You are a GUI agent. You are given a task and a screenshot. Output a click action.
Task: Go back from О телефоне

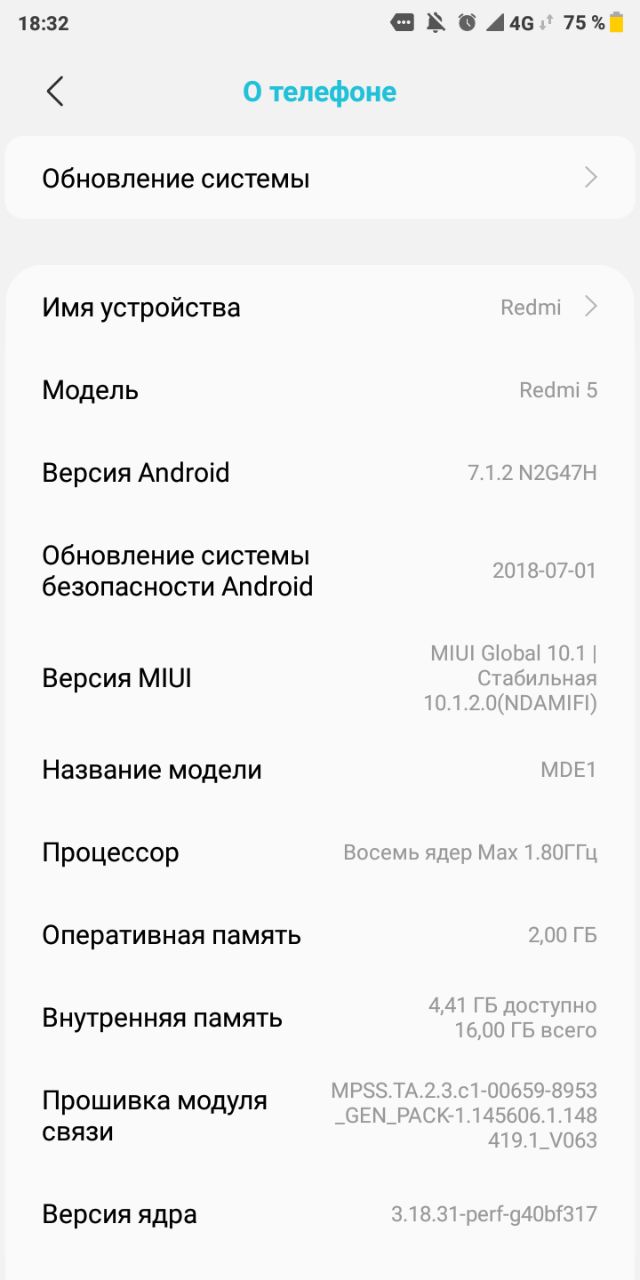(55, 92)
